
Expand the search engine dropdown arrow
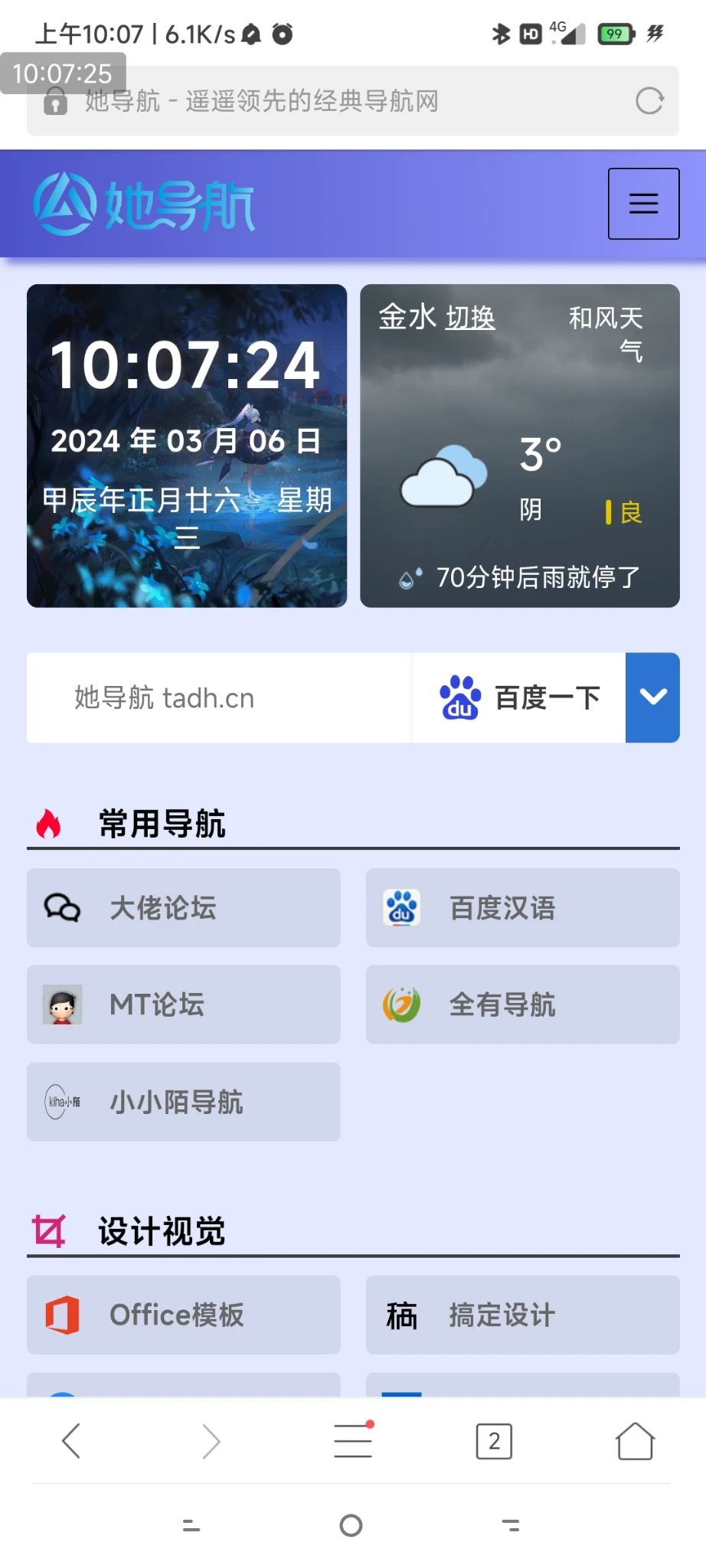[652, 697]
